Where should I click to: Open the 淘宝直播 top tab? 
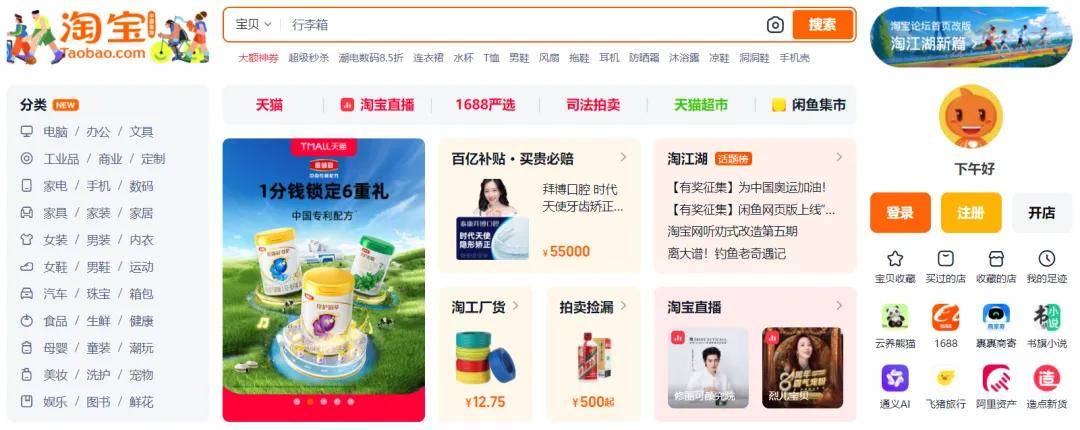click(377, 104)
